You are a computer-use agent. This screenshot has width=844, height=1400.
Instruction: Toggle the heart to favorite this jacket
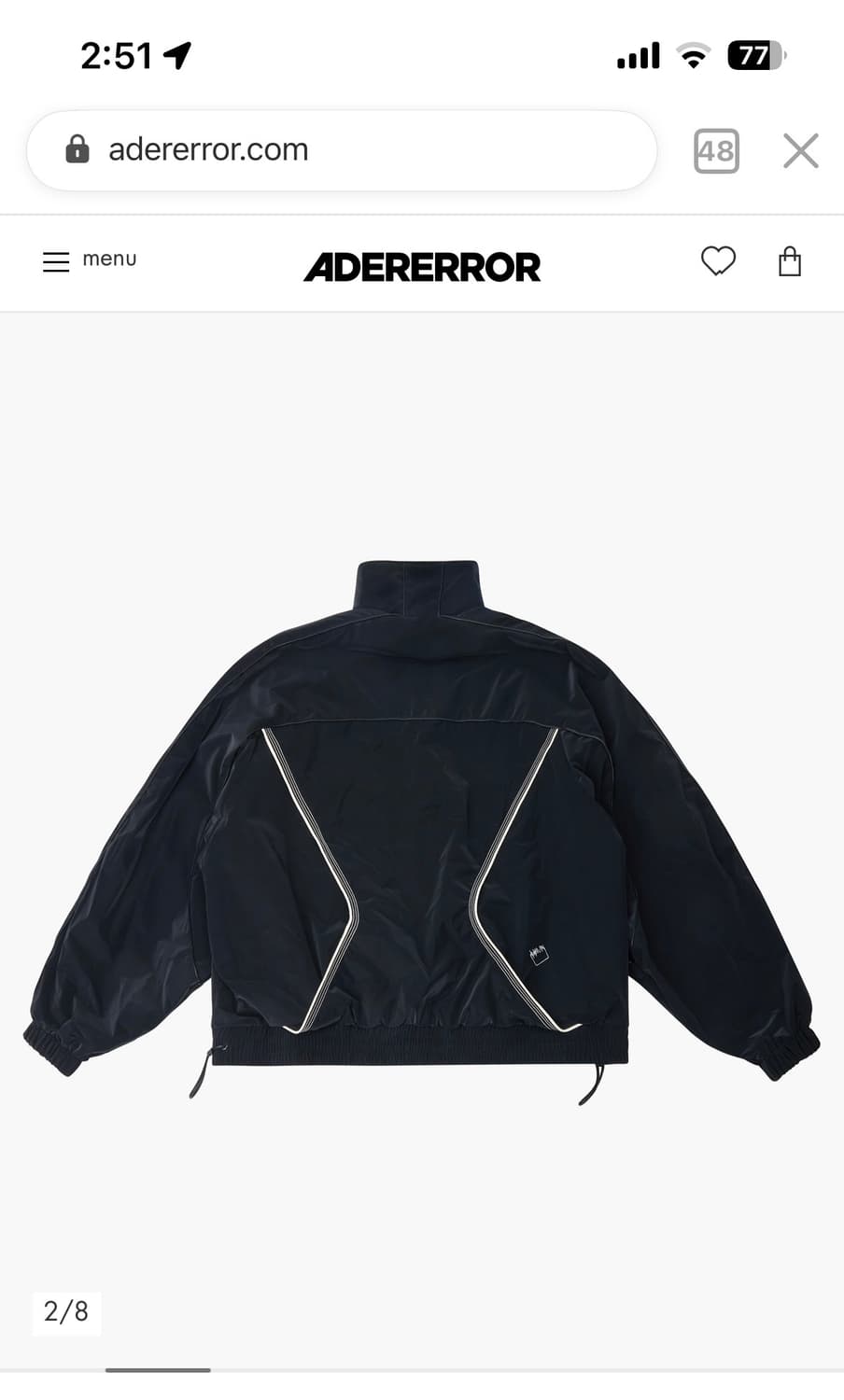[717, 262]
